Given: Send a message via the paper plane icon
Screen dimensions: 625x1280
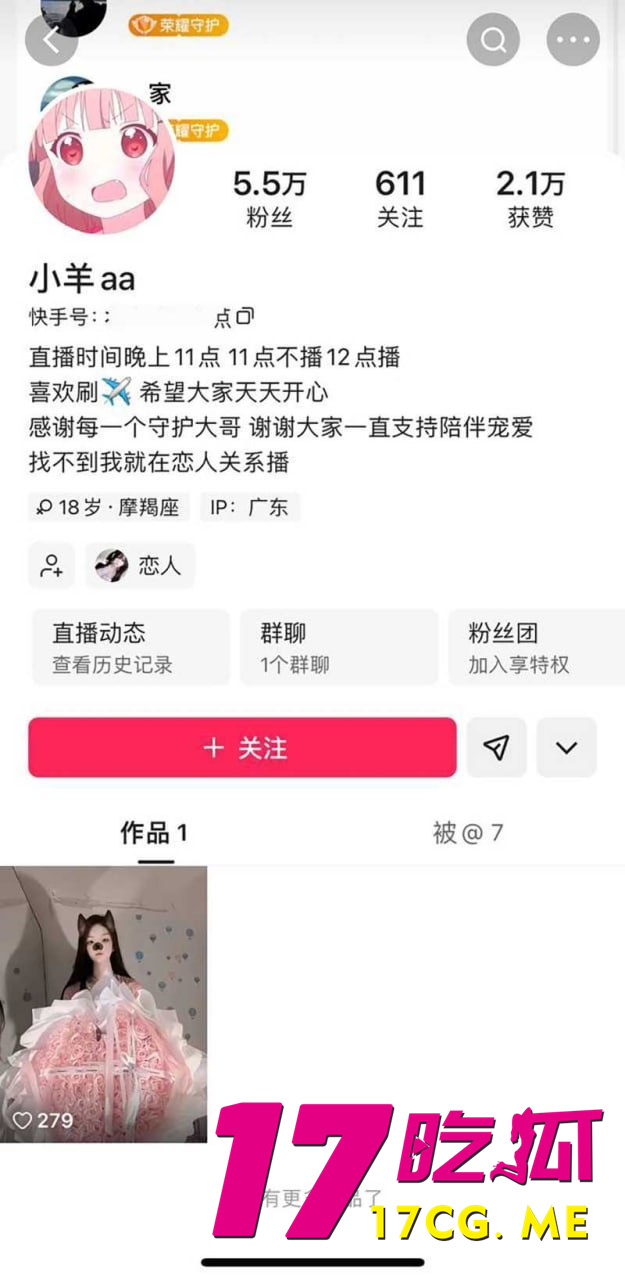Looking at the screenshot, I should tap(496, 747).
